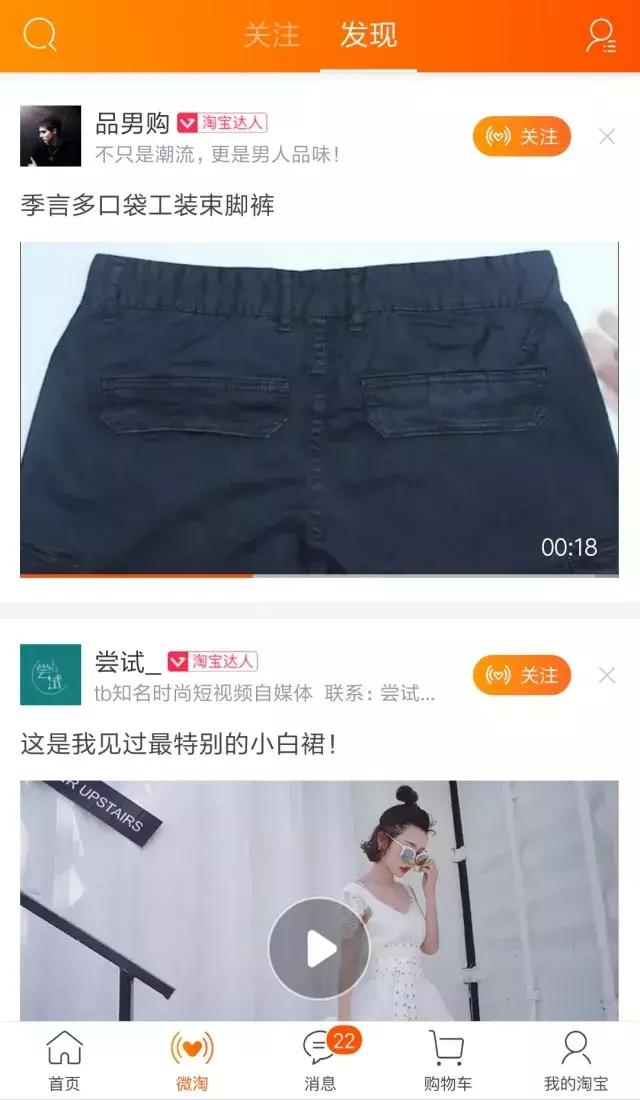
Task: Open 品男购 profile avatar
Action: (x=50, y=136)
